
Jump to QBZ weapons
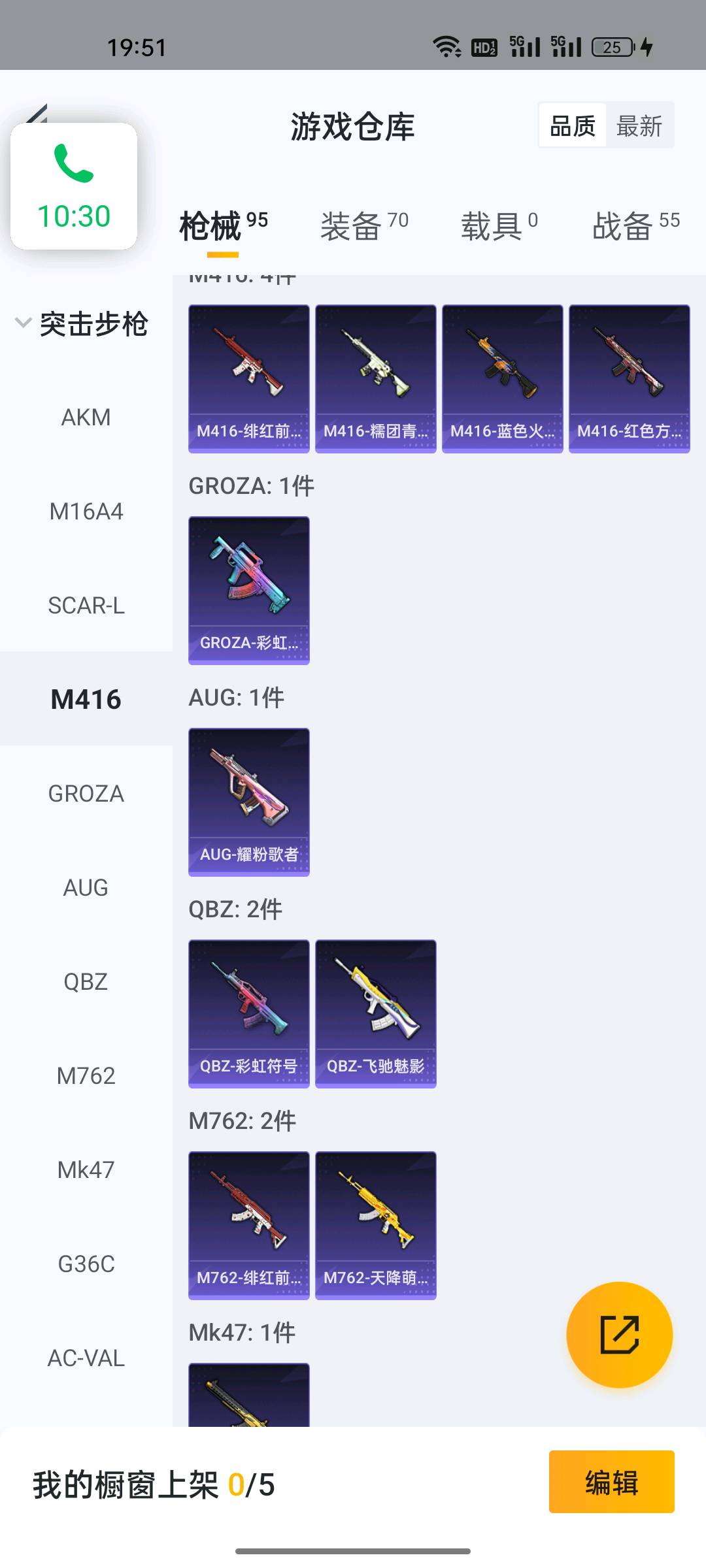(x=86, y=982)
